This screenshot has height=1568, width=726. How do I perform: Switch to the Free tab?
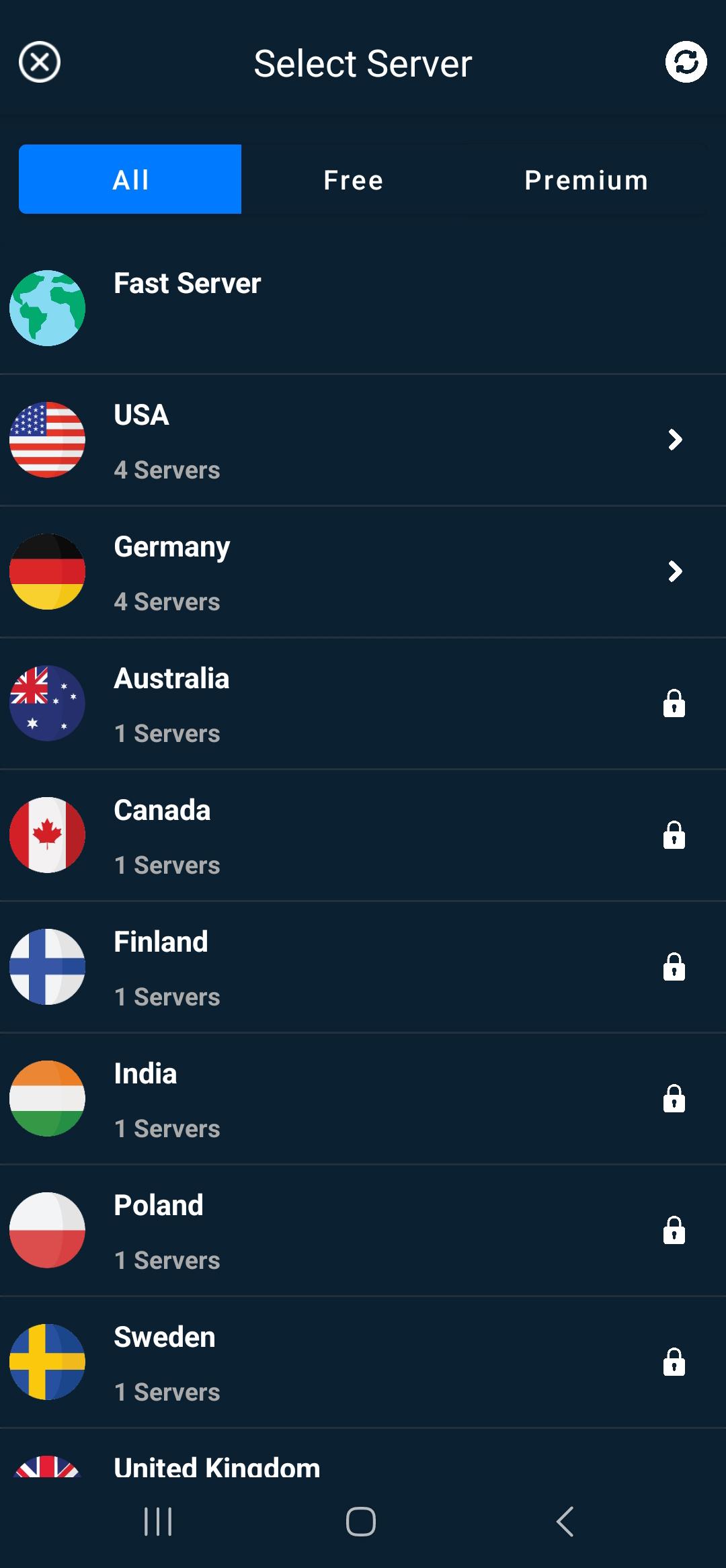pos(353,179)
